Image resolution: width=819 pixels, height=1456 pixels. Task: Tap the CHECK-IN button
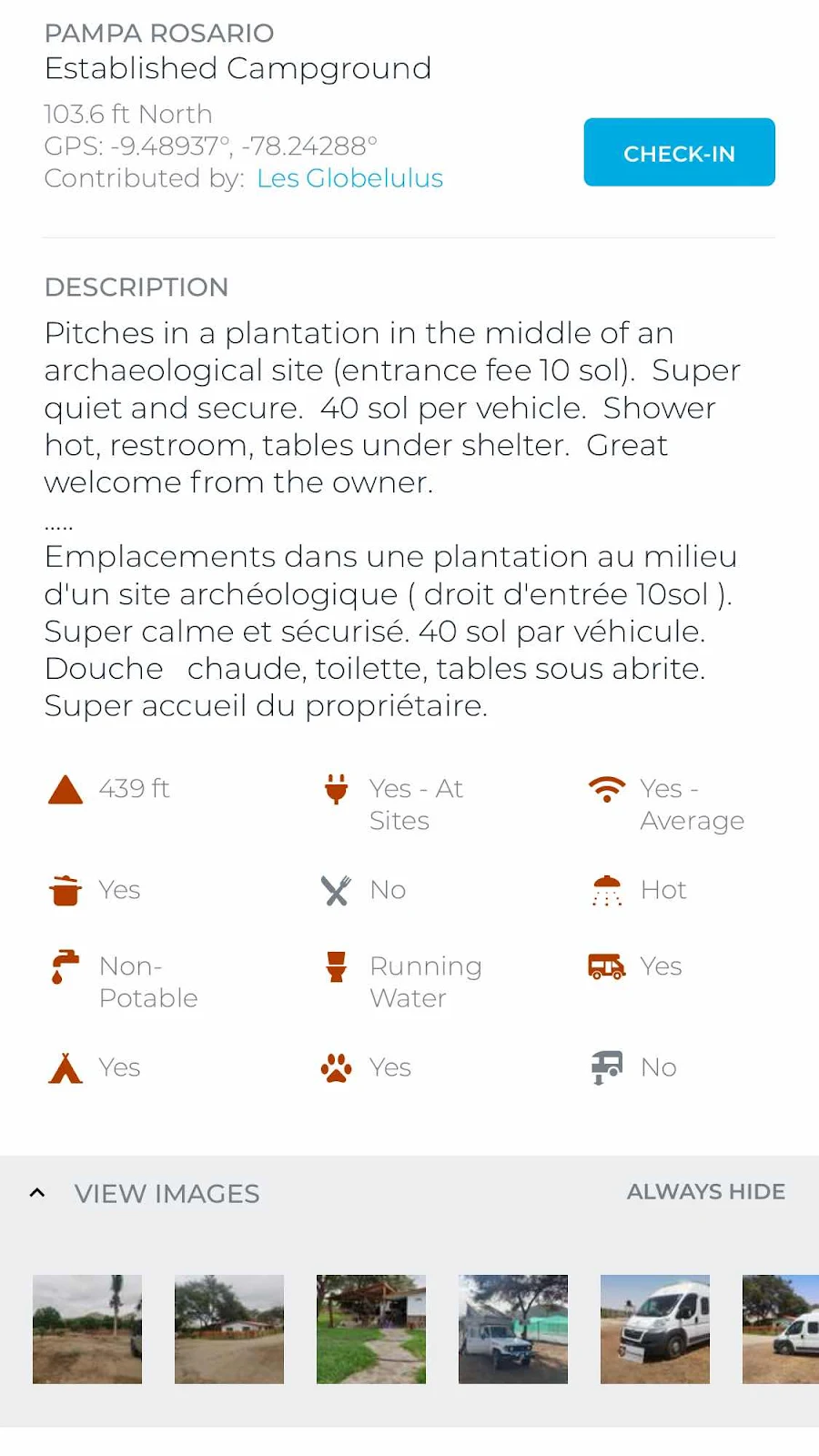point(679,152)
